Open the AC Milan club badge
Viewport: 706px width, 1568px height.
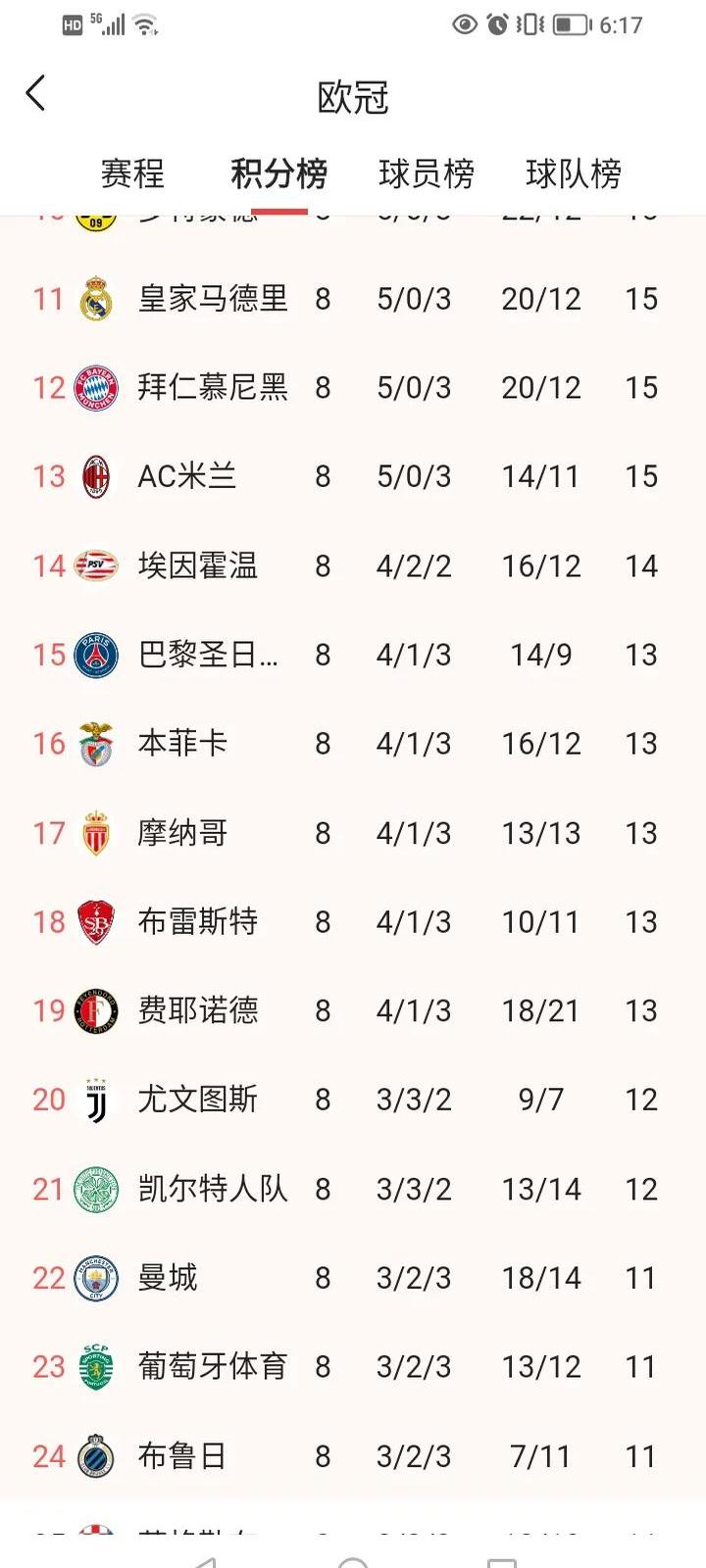pyautogui.click(x=95, y=476)
